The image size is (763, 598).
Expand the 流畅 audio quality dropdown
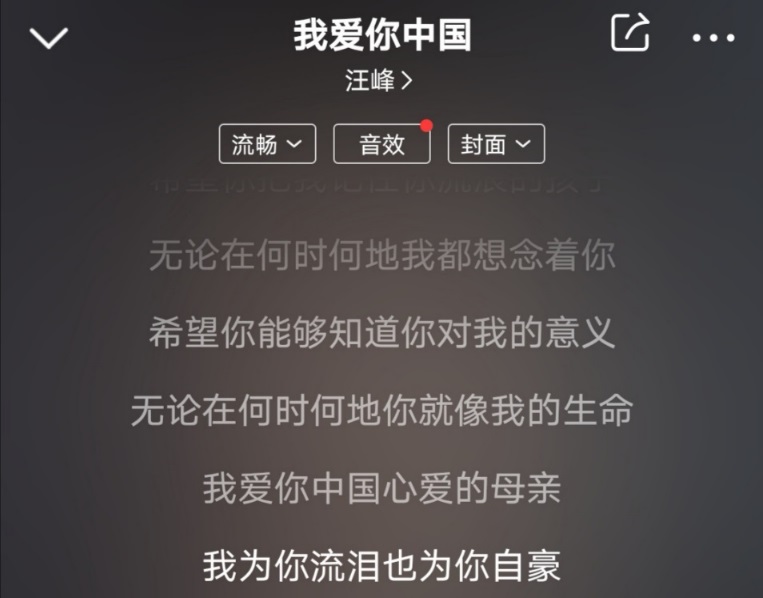click(x=267, y=144)
